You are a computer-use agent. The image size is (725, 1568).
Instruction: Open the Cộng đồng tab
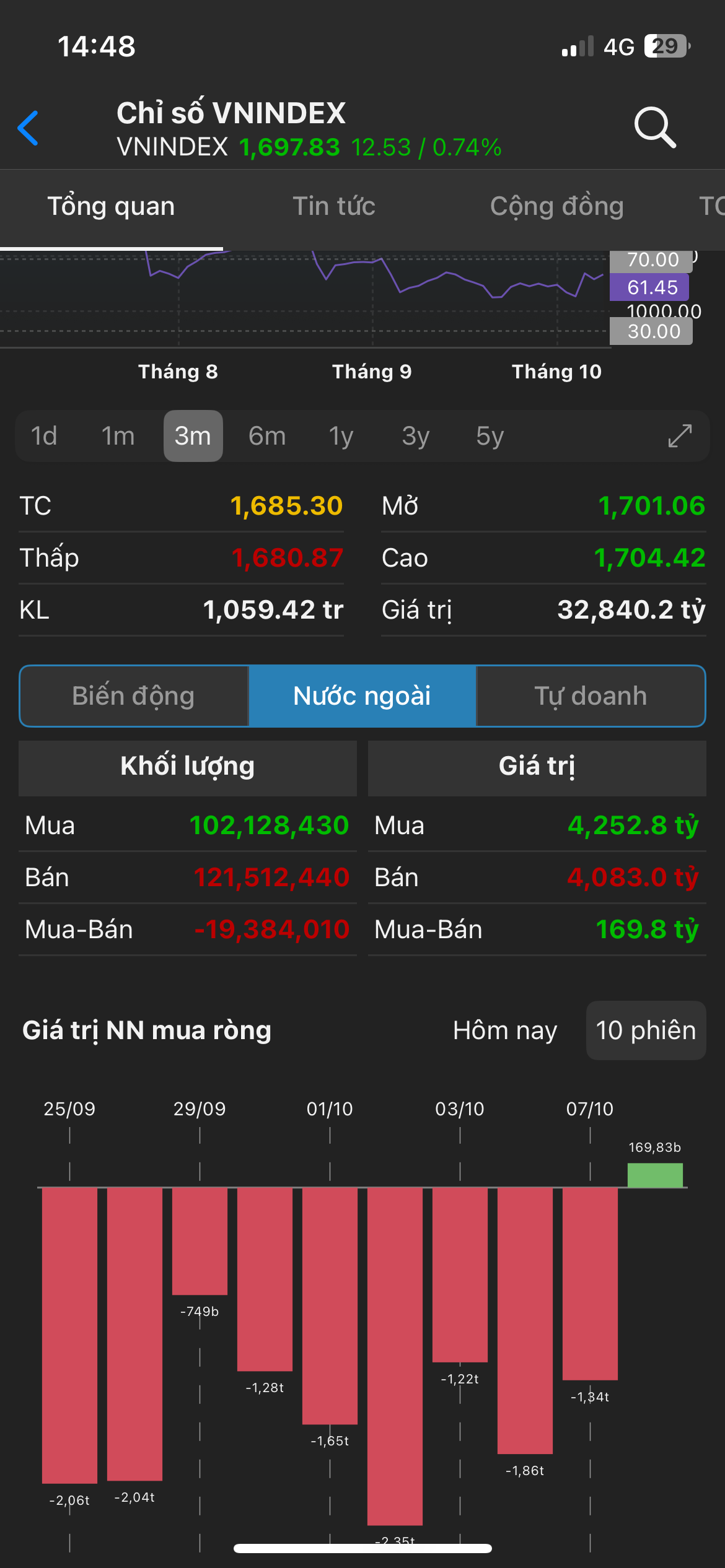pyautogui.click(x=556, y=206)
